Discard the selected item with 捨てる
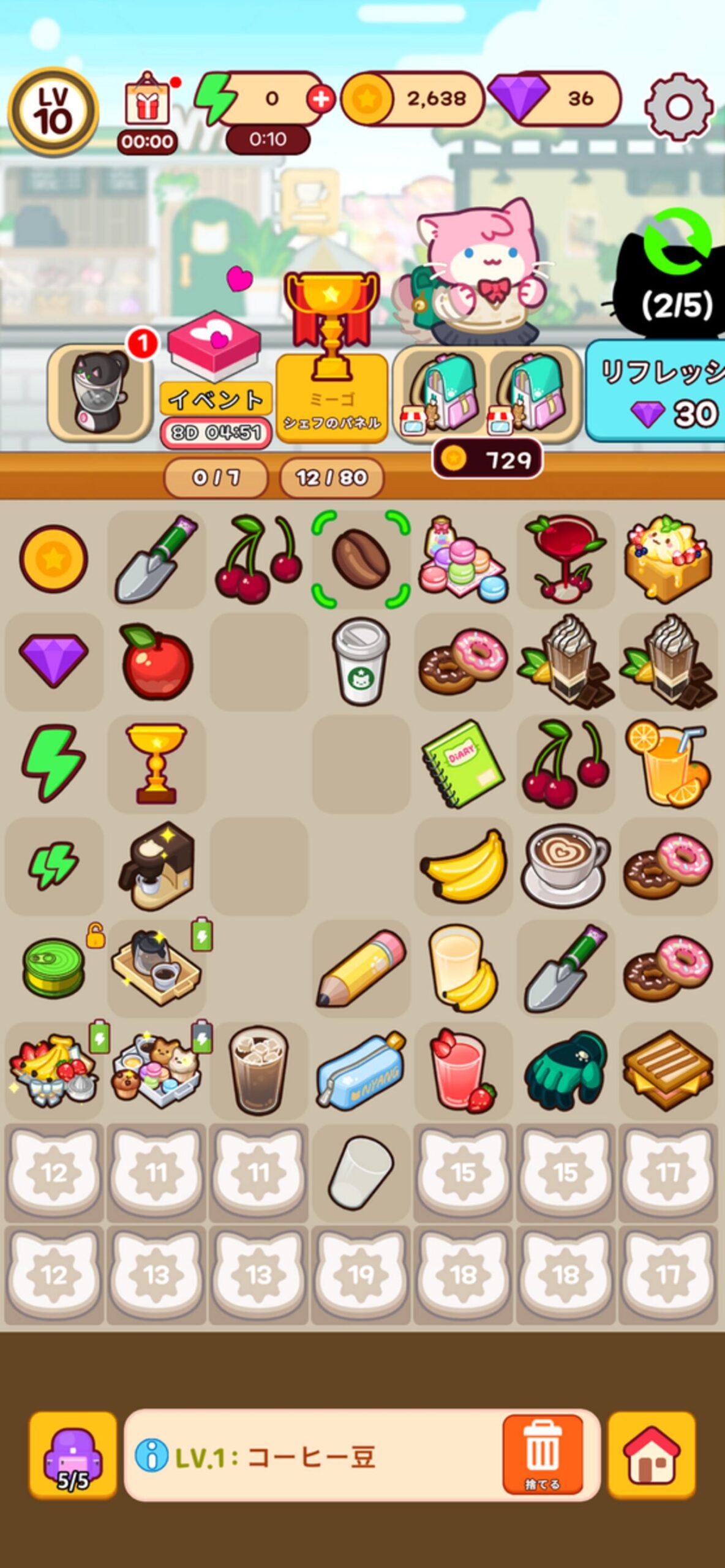 pos(542,1455)
